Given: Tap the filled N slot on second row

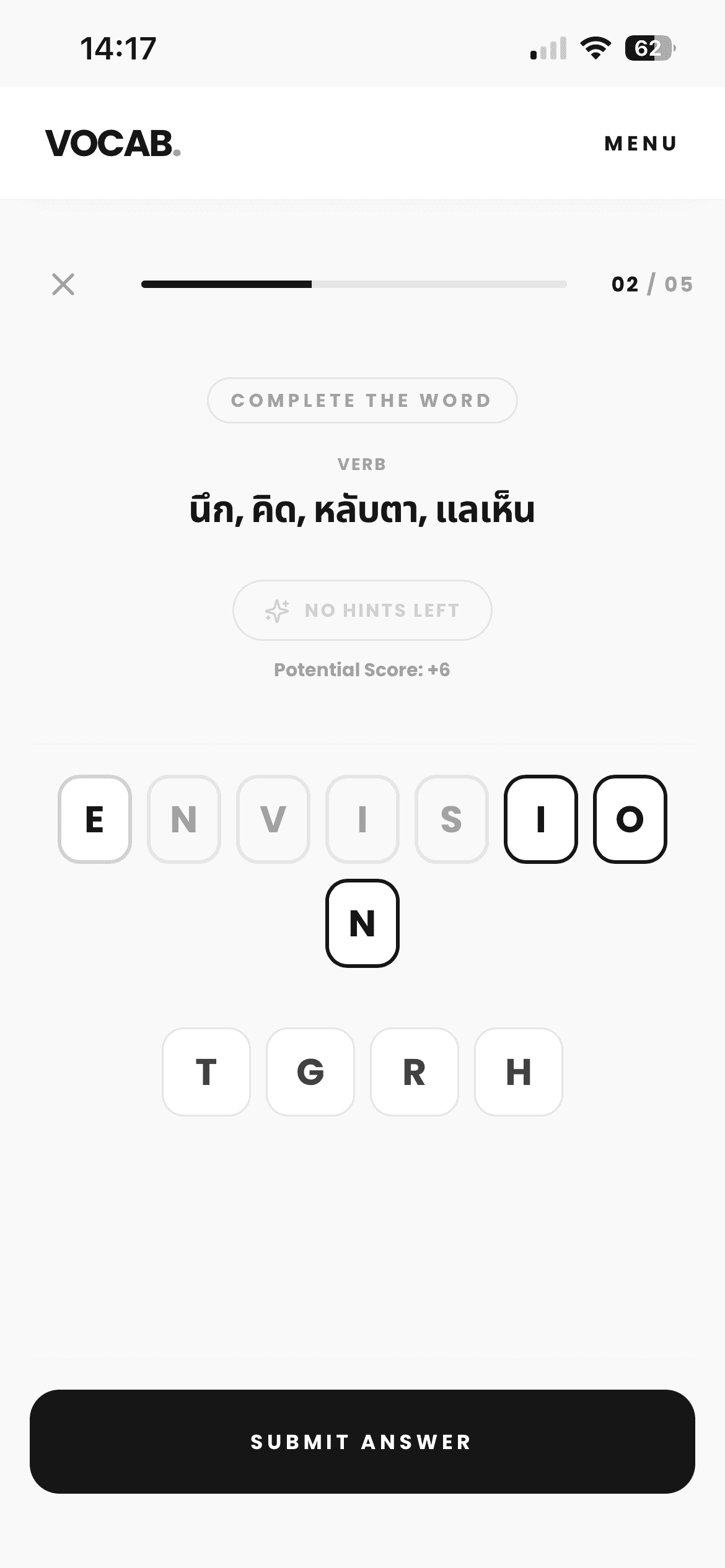Looking at the screenshot, I should coord(362,923).
